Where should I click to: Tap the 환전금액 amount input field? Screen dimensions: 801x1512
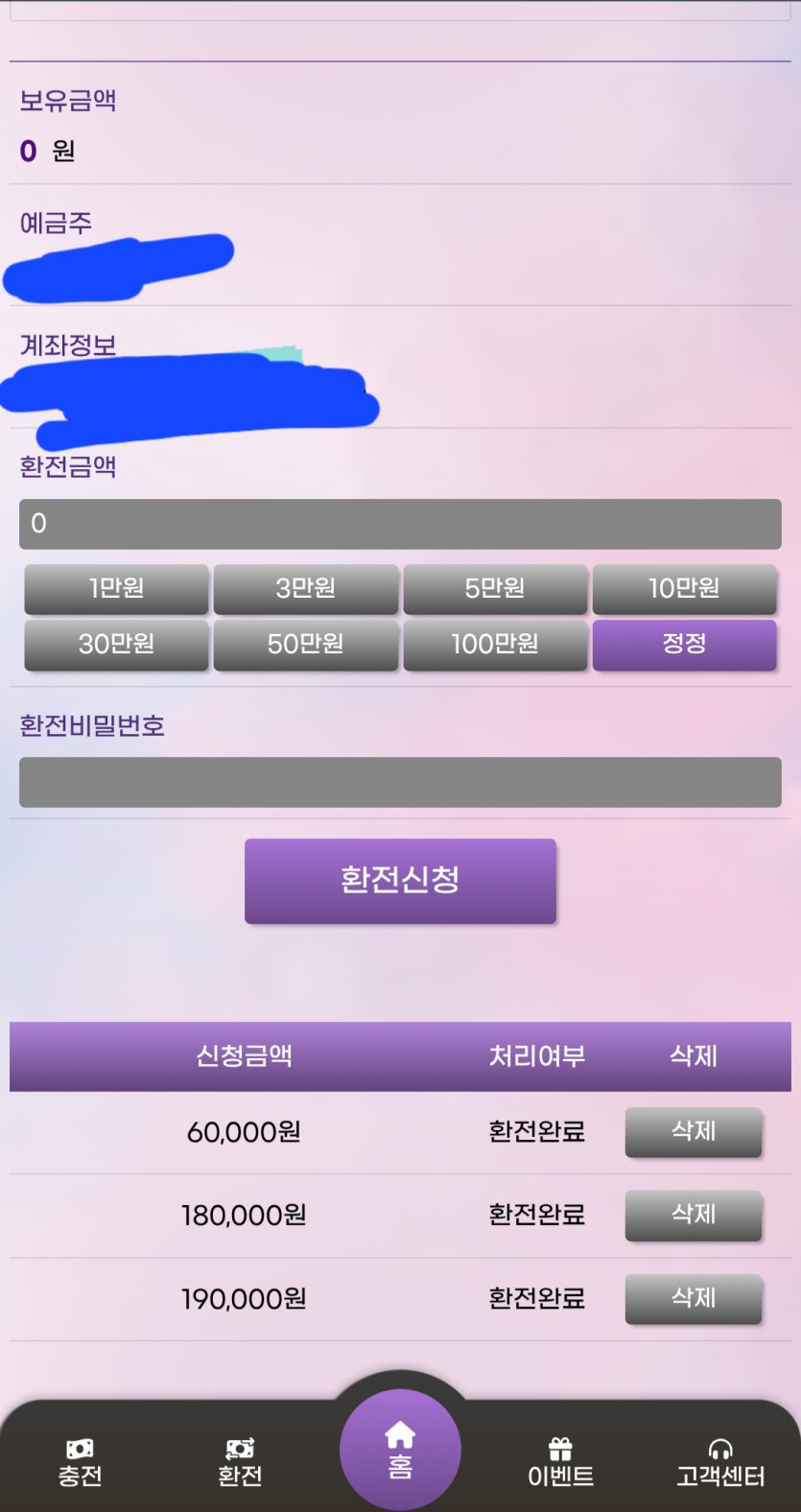[400, 524]
